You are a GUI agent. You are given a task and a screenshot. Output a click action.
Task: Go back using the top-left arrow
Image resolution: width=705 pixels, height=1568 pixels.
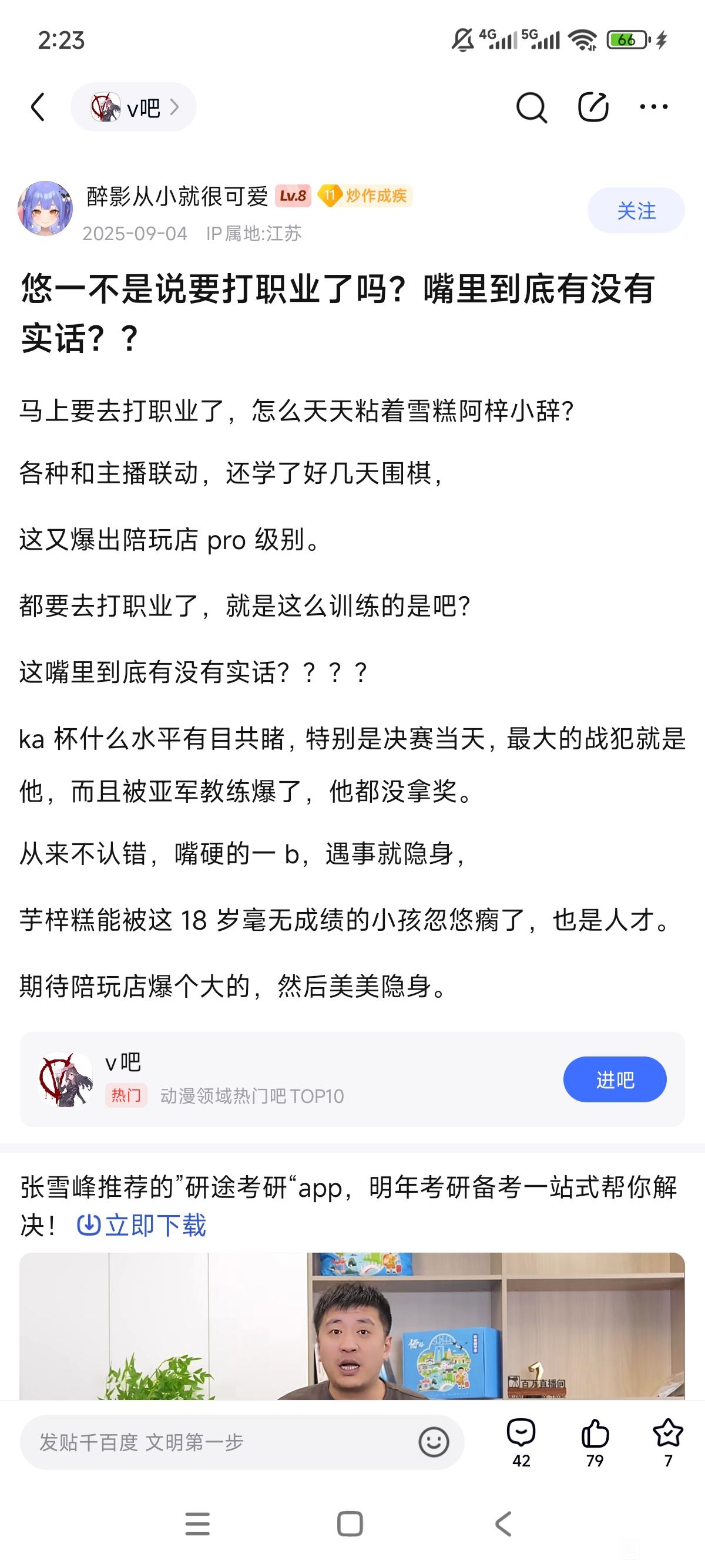(38, 107)
